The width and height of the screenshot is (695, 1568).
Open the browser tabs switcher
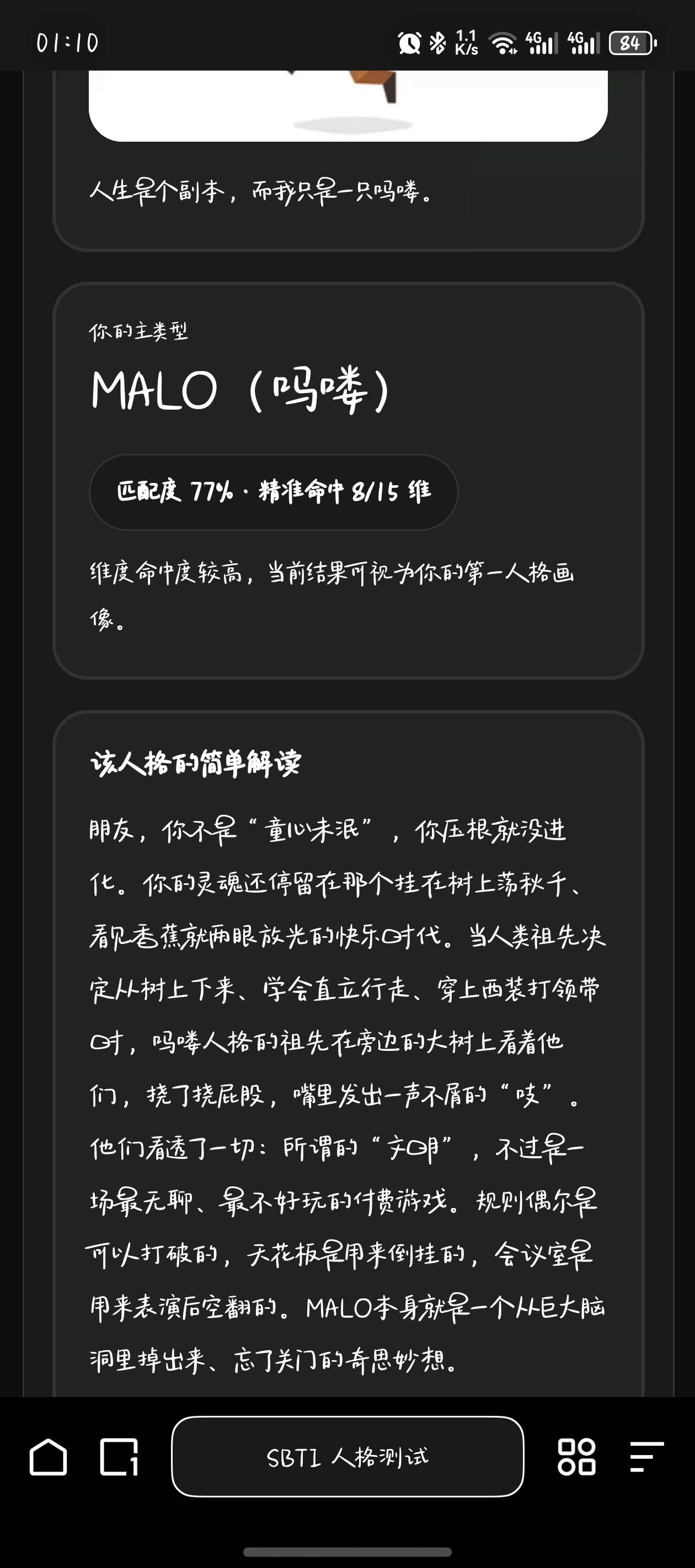coord(119,1457)
